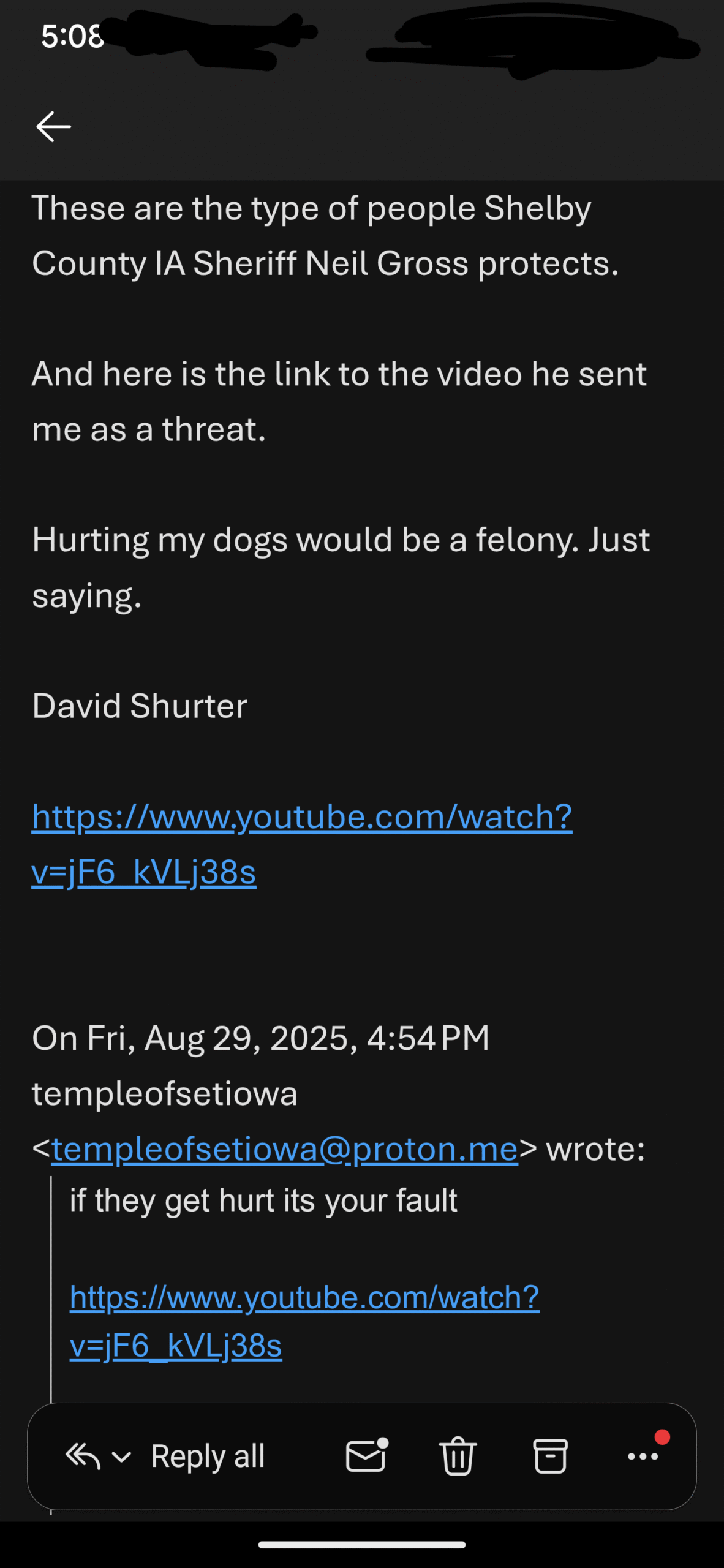Tap the Reply all button
Image resolution: width=724 pixels, height=1568 pixels.
pyautogui.click(x=208, y=1456)
